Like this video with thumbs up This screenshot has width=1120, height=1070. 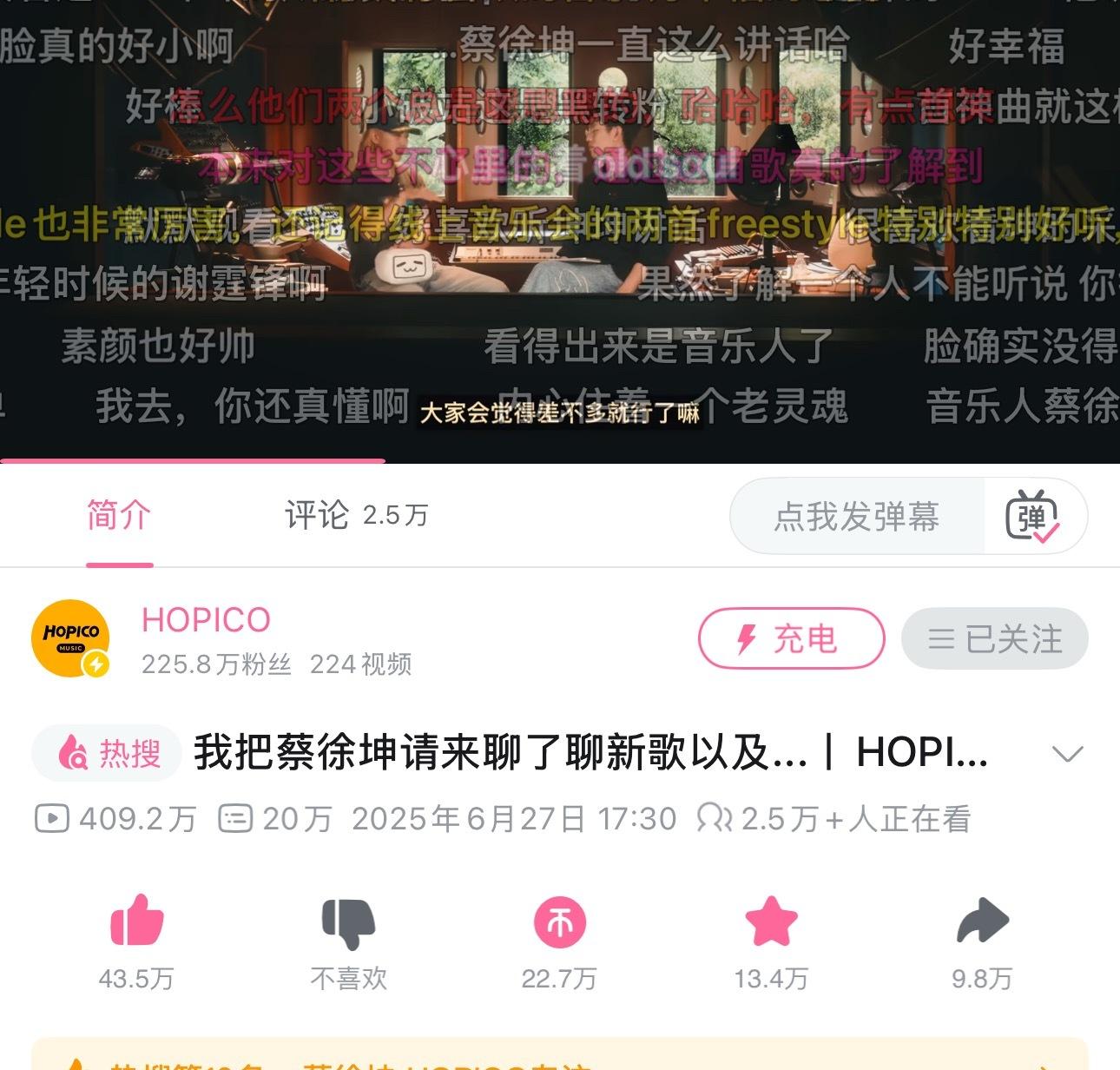coord(136,922)
